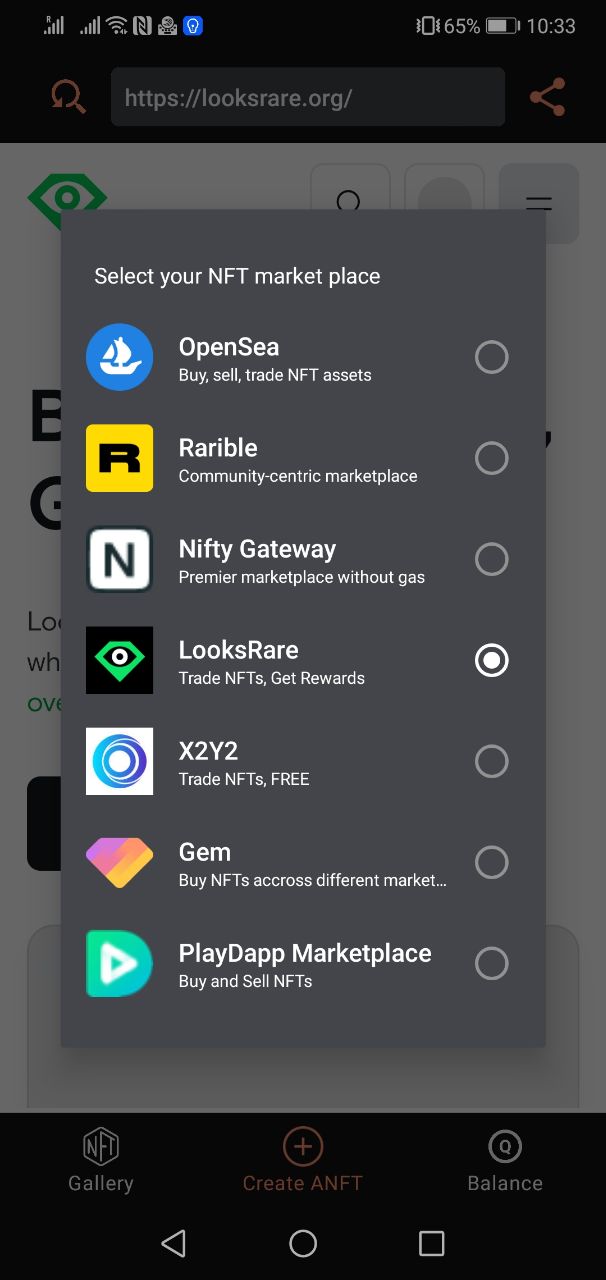Go to the phone's home screen
The width and height of the screenshot is (606, 1280).
[x=303, y=1243]
